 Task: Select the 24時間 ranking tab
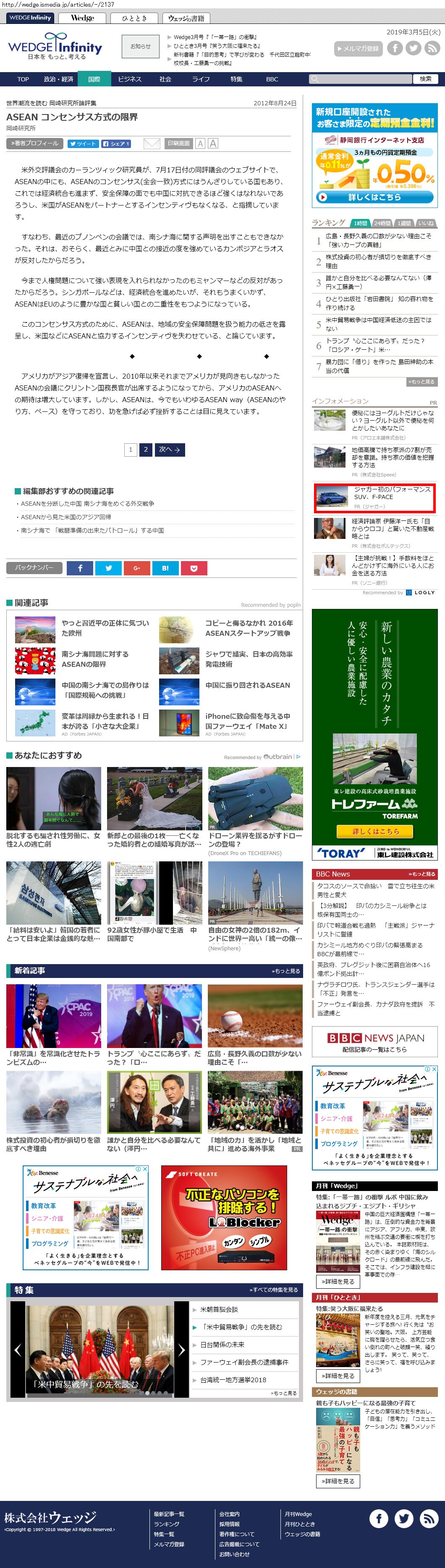click(382, 224)
